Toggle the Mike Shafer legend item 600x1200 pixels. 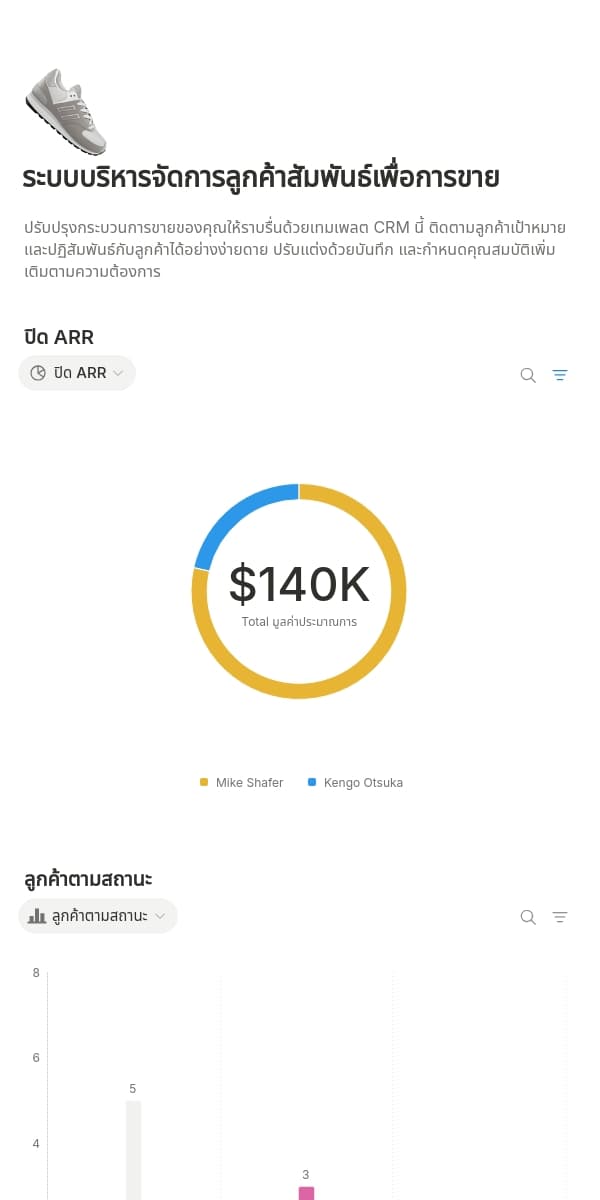point(242,783)
